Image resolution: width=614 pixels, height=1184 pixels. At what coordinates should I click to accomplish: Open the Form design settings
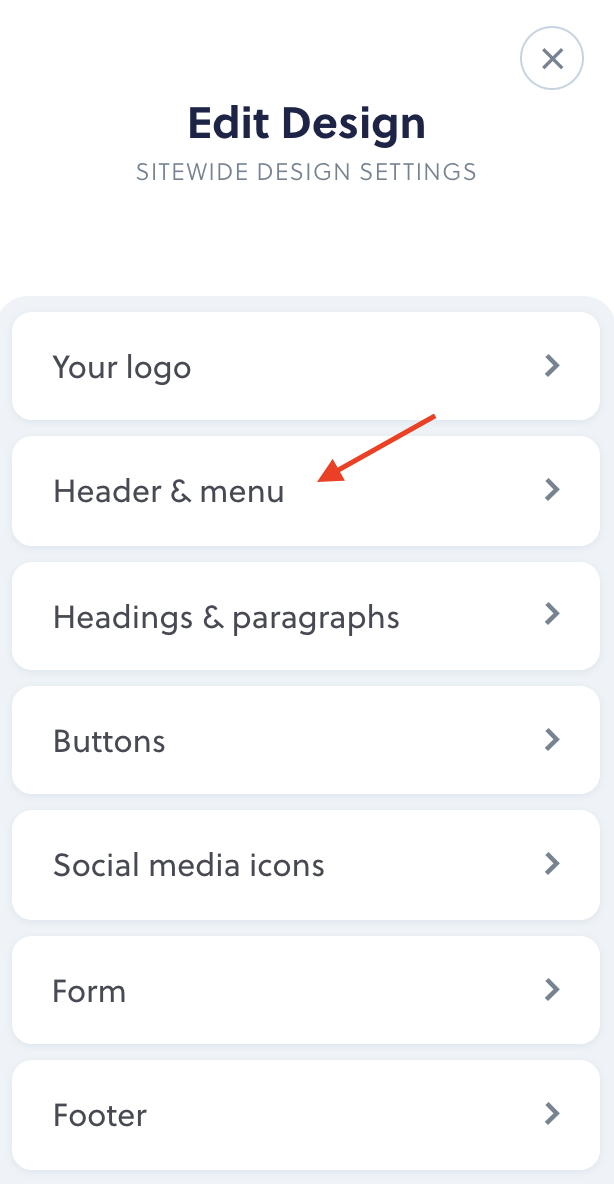tap(306, 990)
